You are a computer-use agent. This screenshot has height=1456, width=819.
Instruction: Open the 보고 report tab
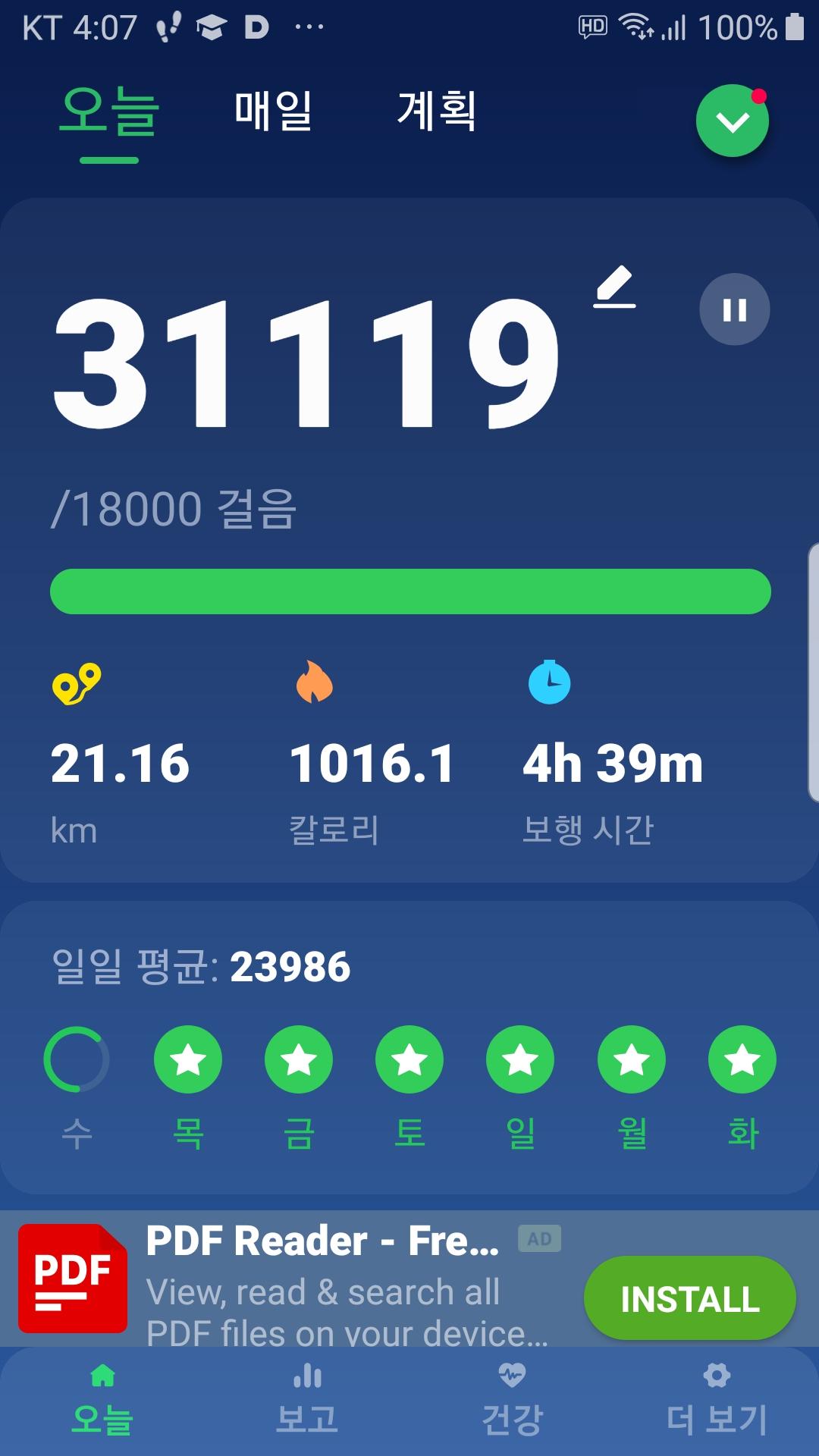click(307, 1401)
